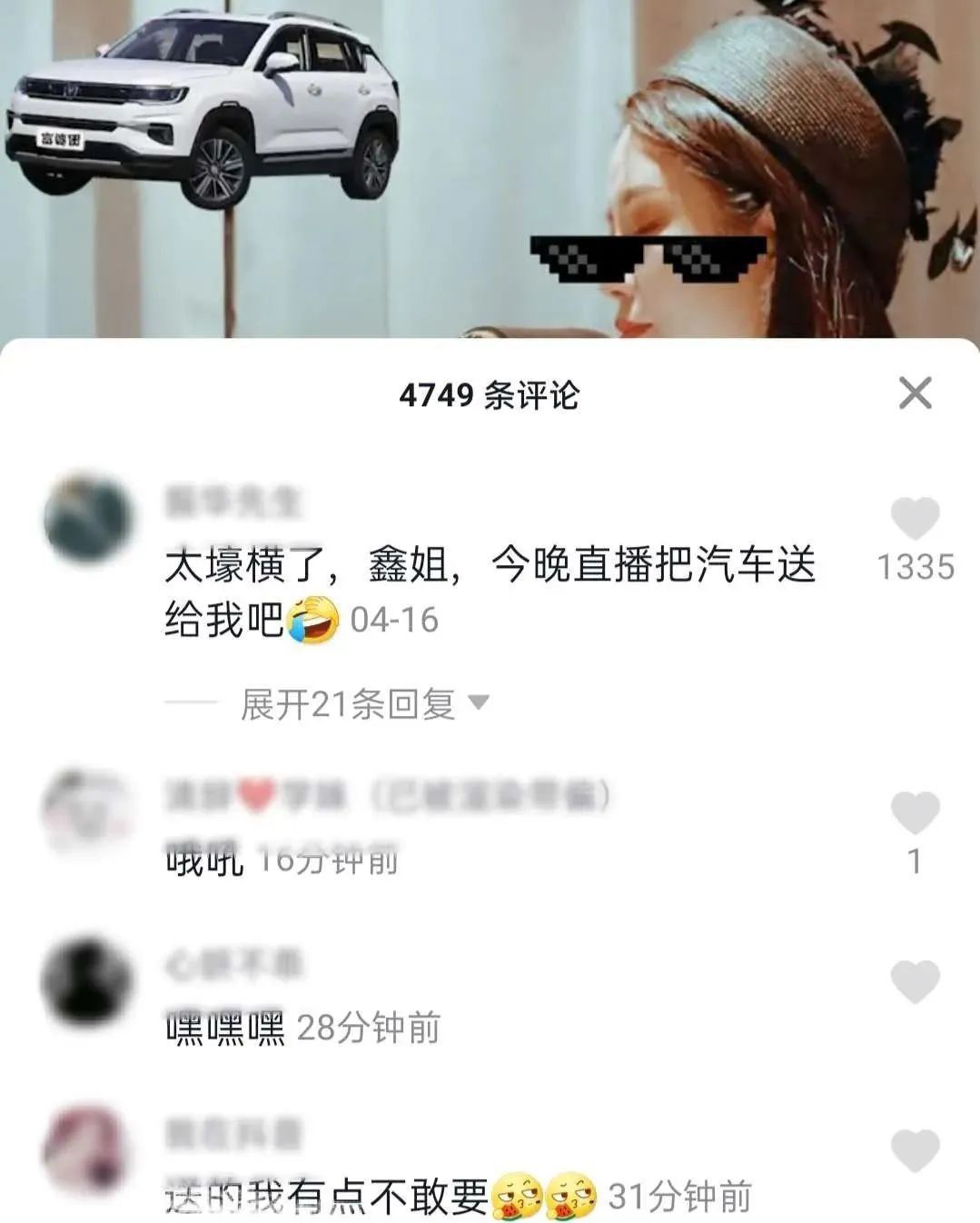Screen dimensions: 980x1223
Task: Open avatar of the 哦吼 commenter
Action: click(86, 811)
